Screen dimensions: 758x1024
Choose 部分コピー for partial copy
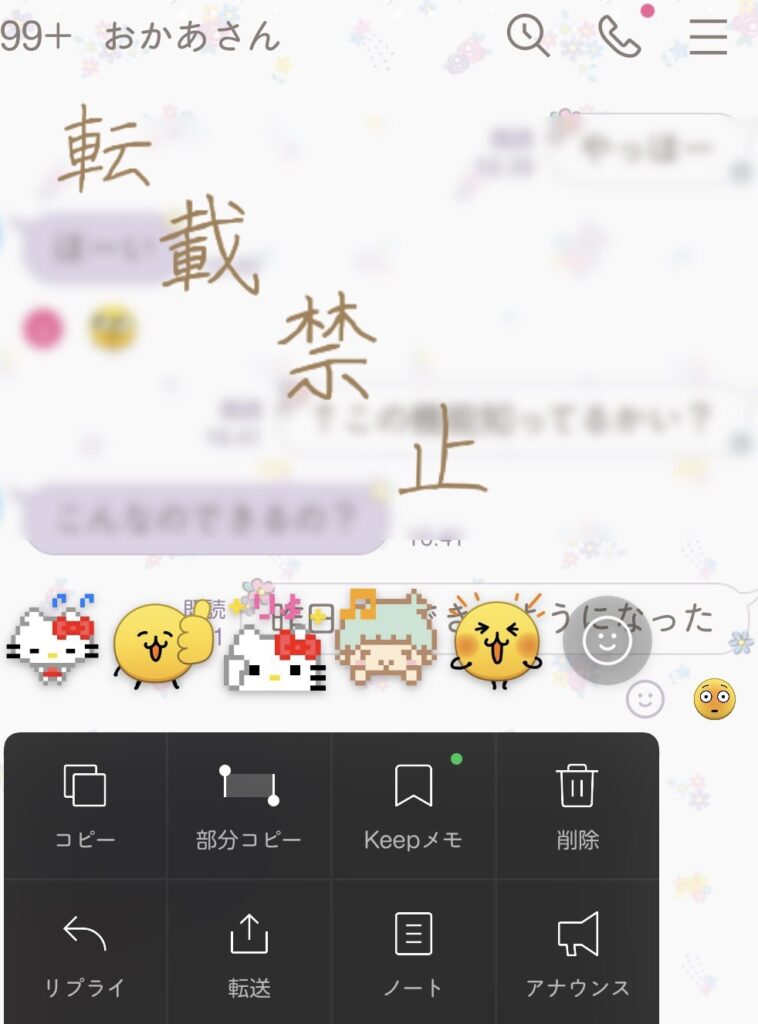pyautogui.click(x=249, y=806)
